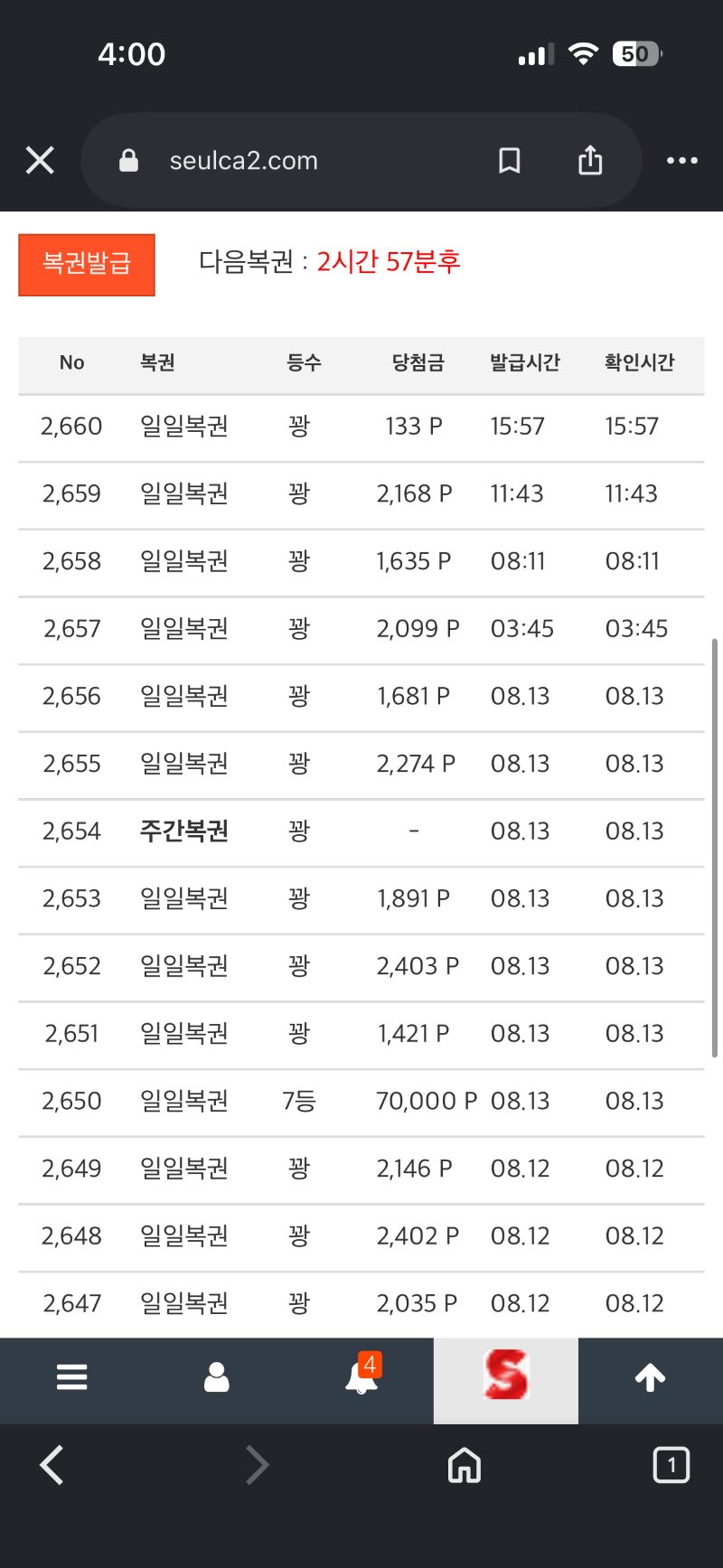
Task: Go to the browser home page
Action: coord(465,1465)
